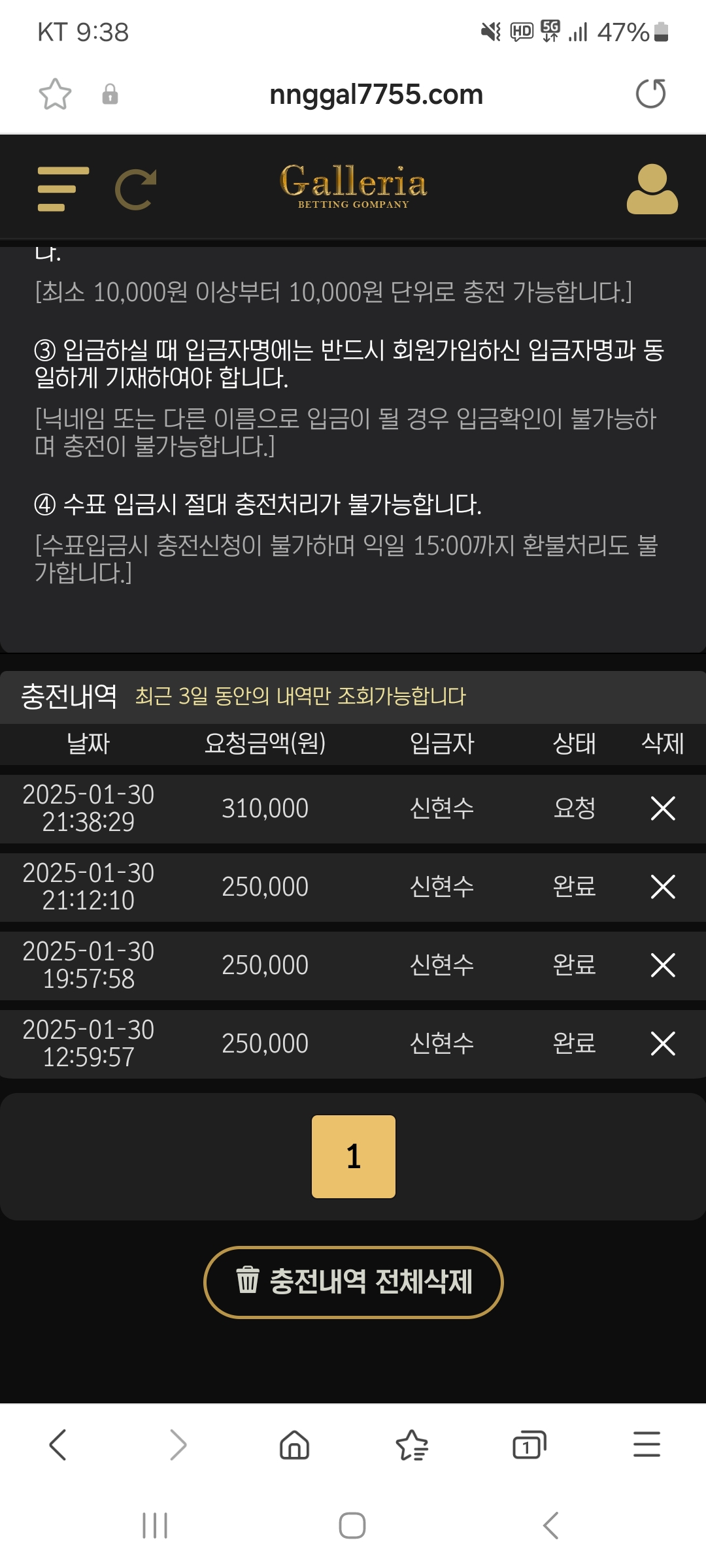706x1568 pixels.
Task: Open the browser tabs switcher
Action: pyautogui.click(x=529, y=1445)
